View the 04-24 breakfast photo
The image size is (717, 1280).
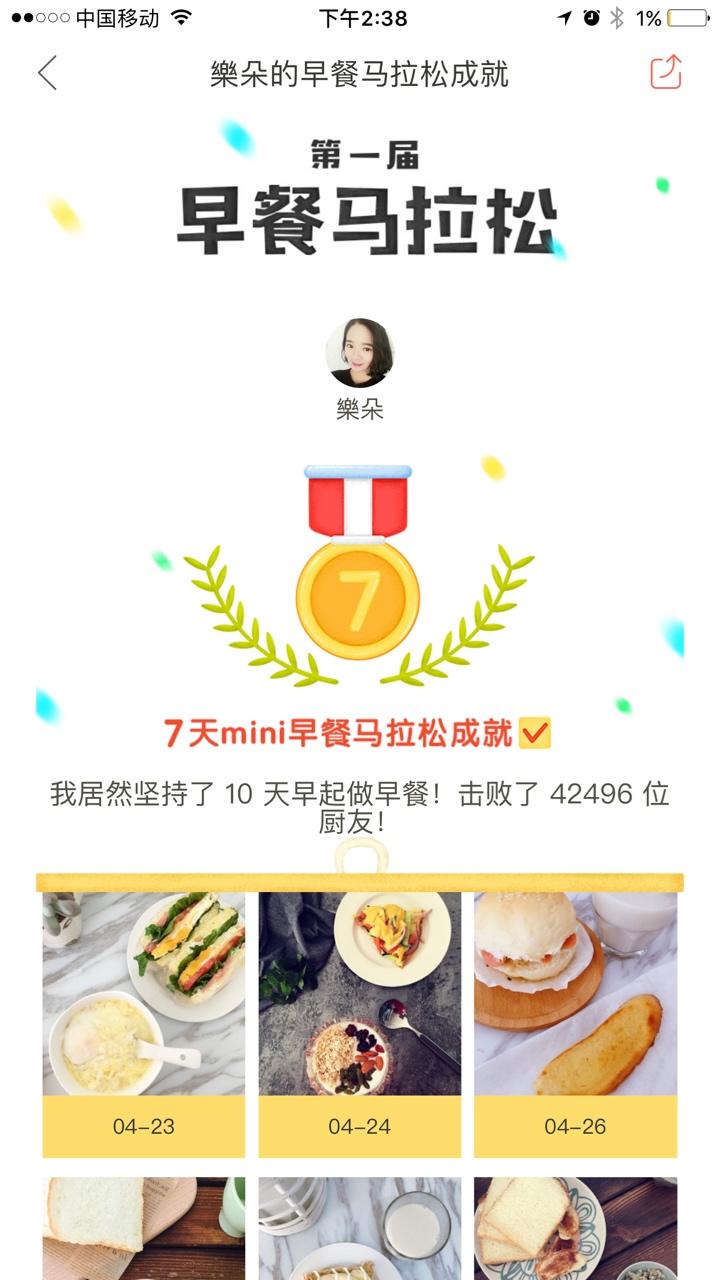point(360,994)
